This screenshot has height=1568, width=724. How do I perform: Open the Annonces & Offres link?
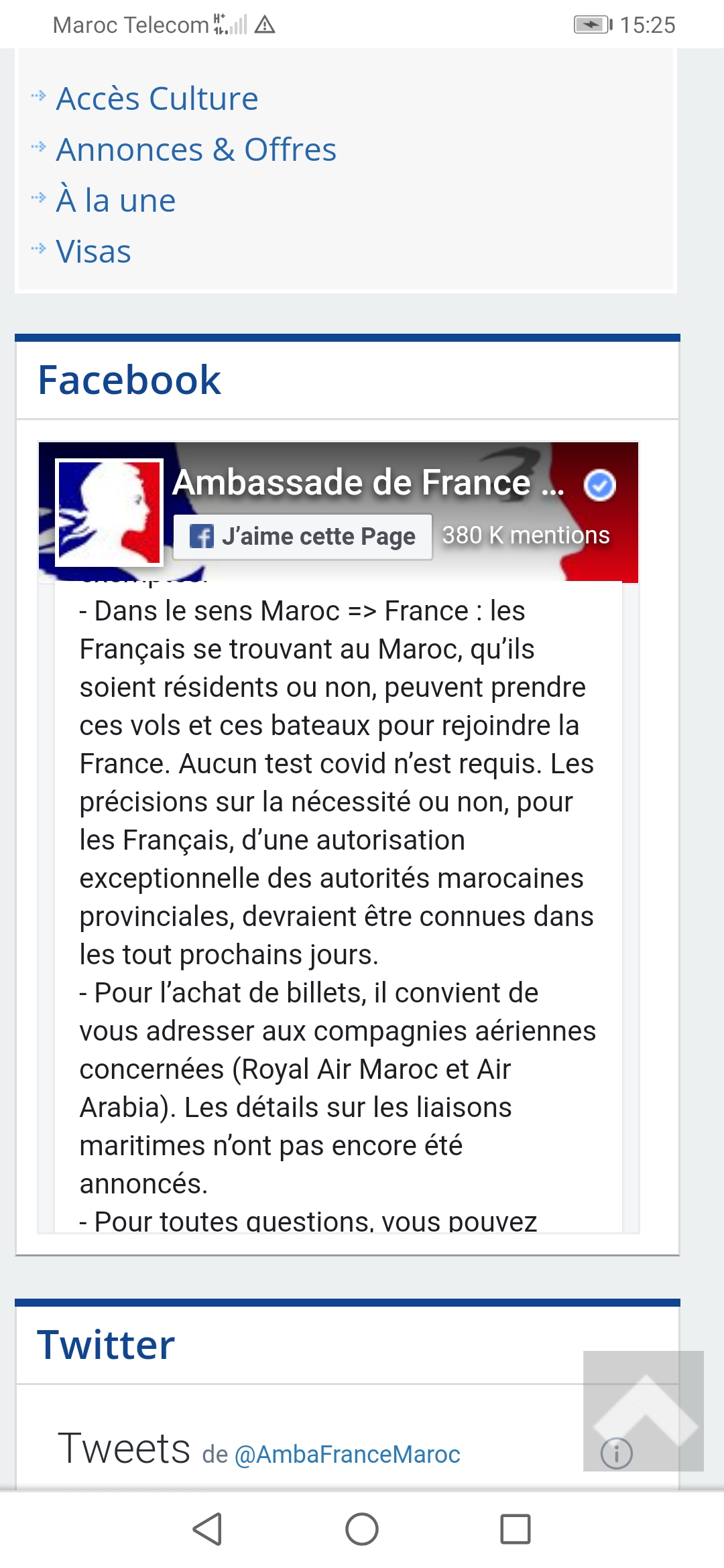[196, 150]
